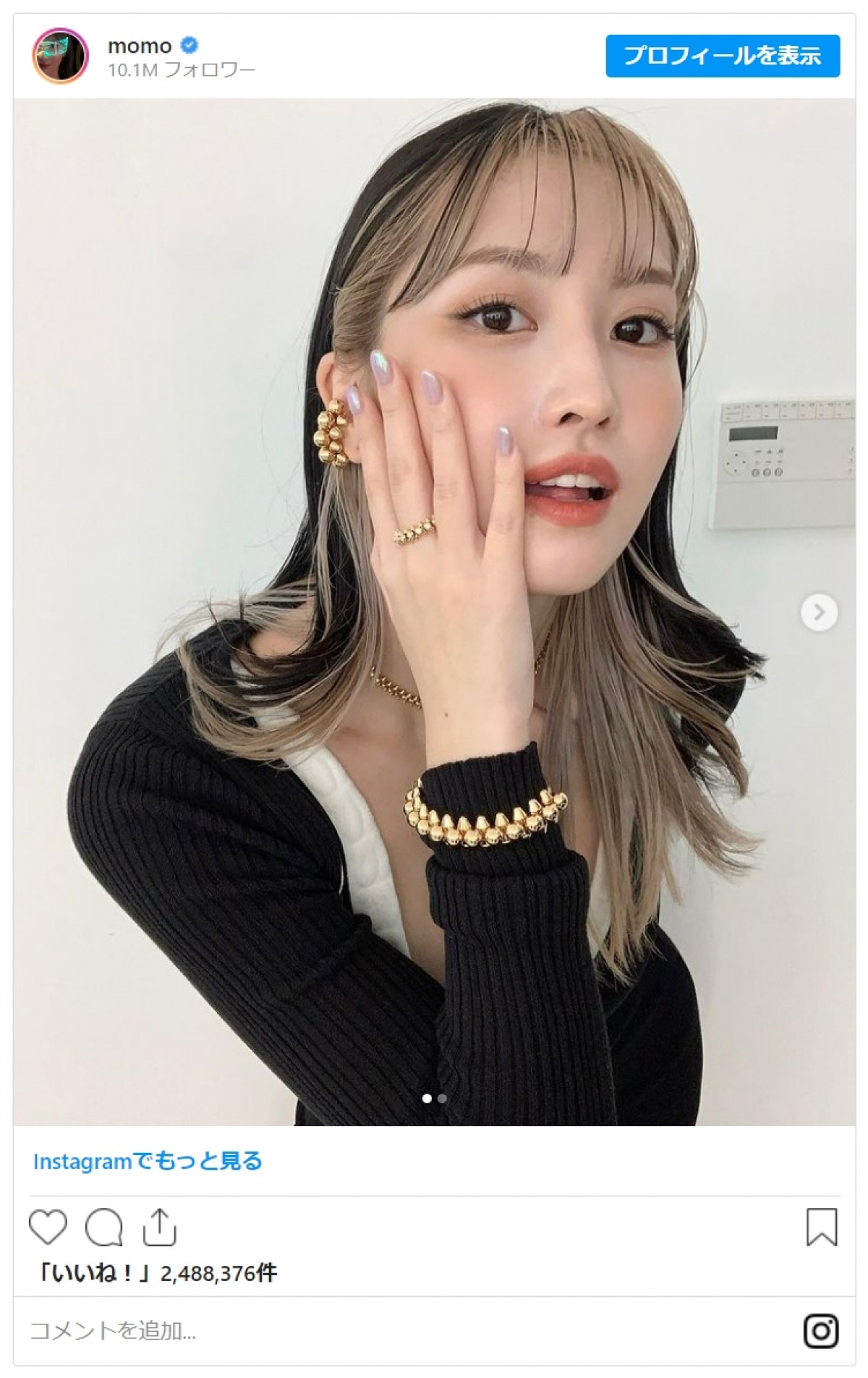Open momo's profile avatar
The image size is (868, 1378).
click(x=60, y=56)
